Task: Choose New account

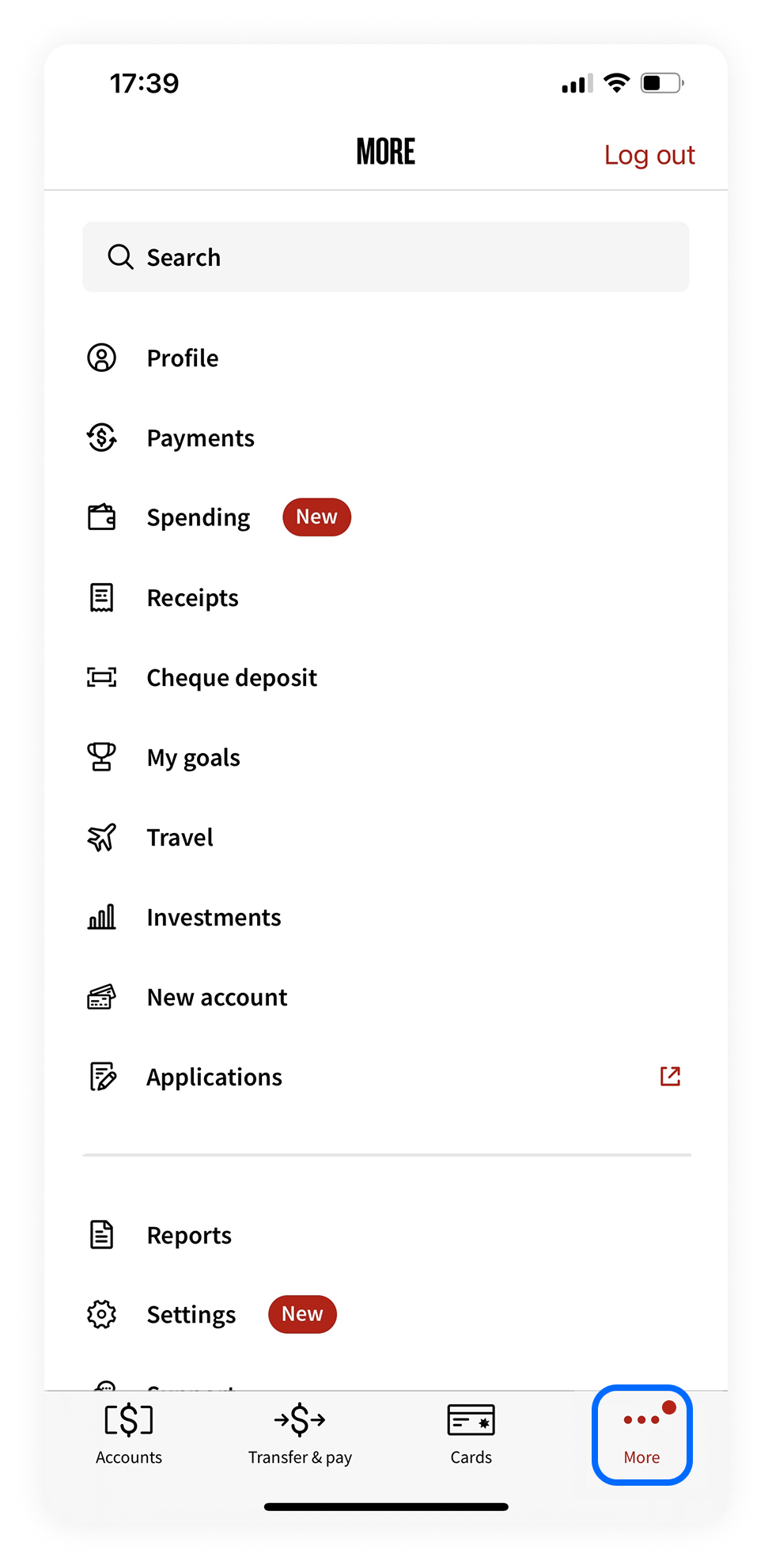Action: tap(217, 998)
